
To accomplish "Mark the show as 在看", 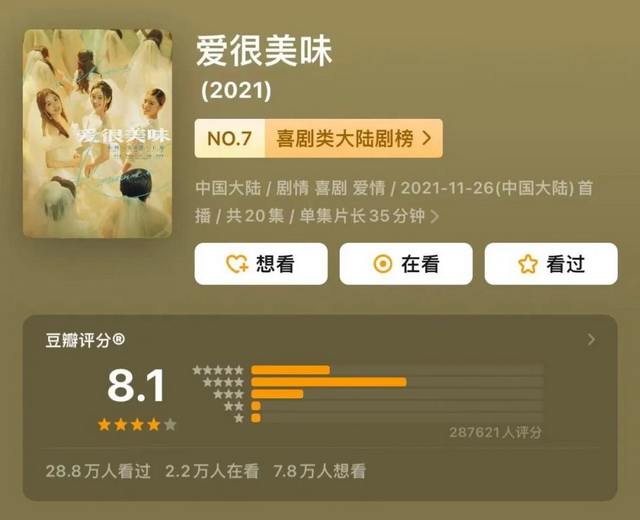I will point(405,264).
